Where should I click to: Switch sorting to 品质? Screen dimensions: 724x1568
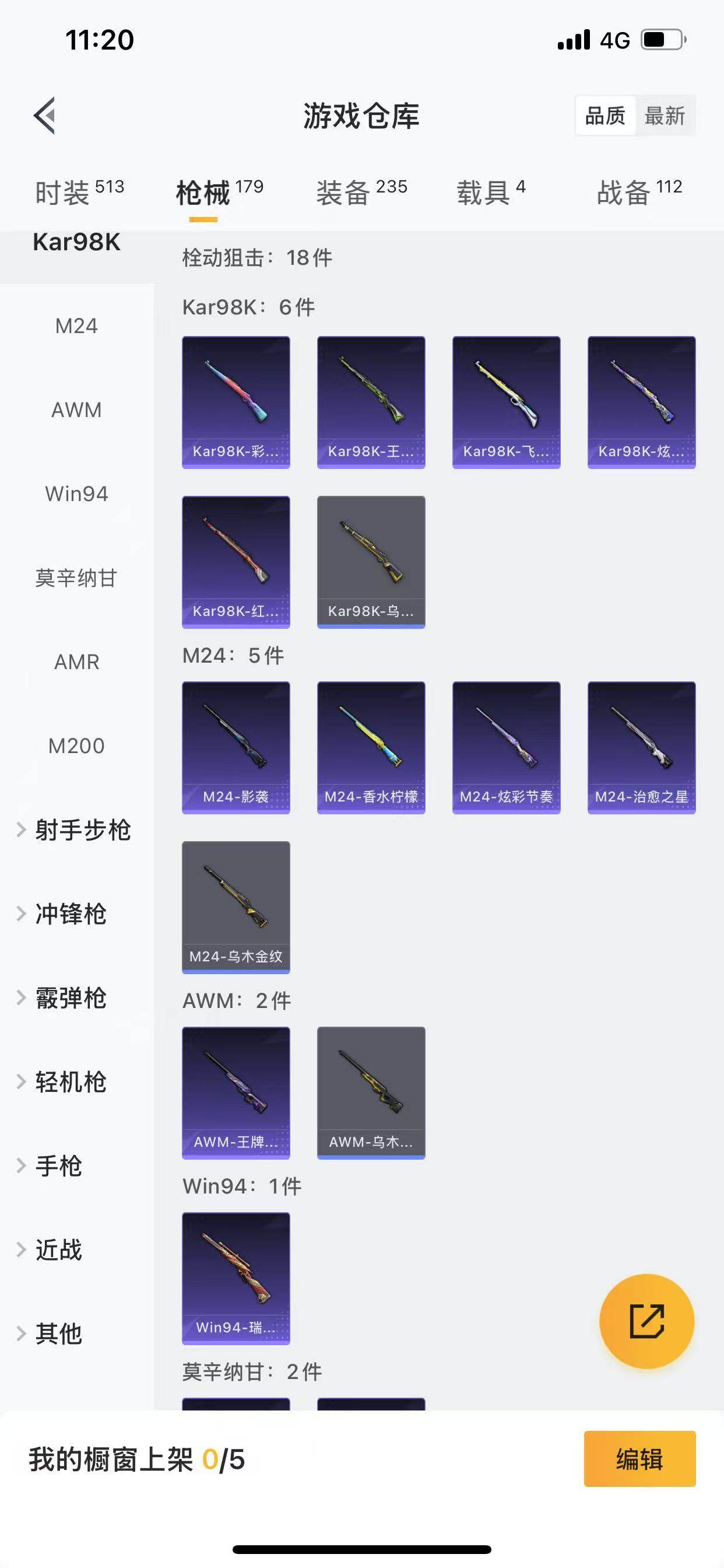tap(604, 116)
